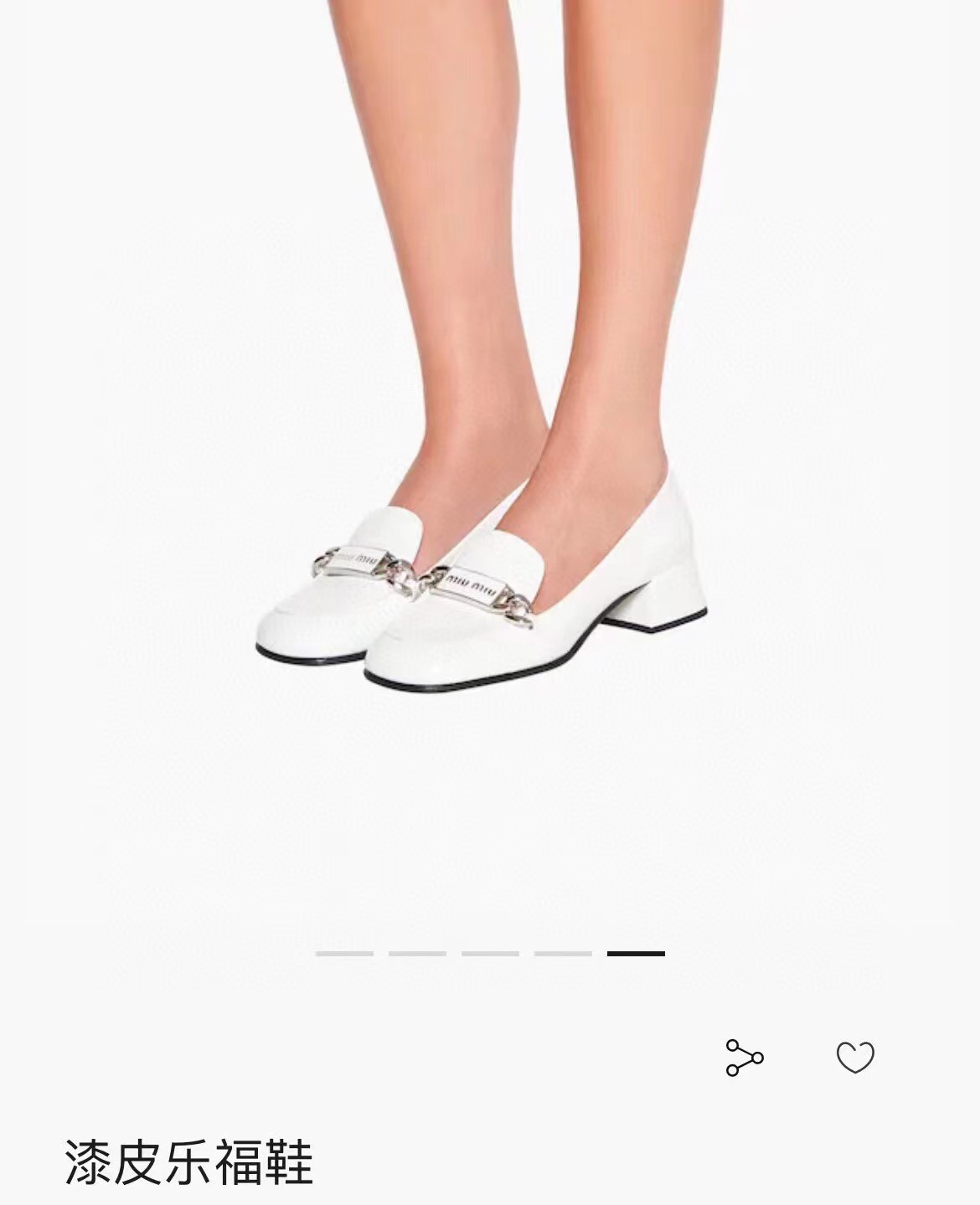Jump to the first image page indicator
The height and width of the screenshot is (1205, 980).
pos(344,954)
